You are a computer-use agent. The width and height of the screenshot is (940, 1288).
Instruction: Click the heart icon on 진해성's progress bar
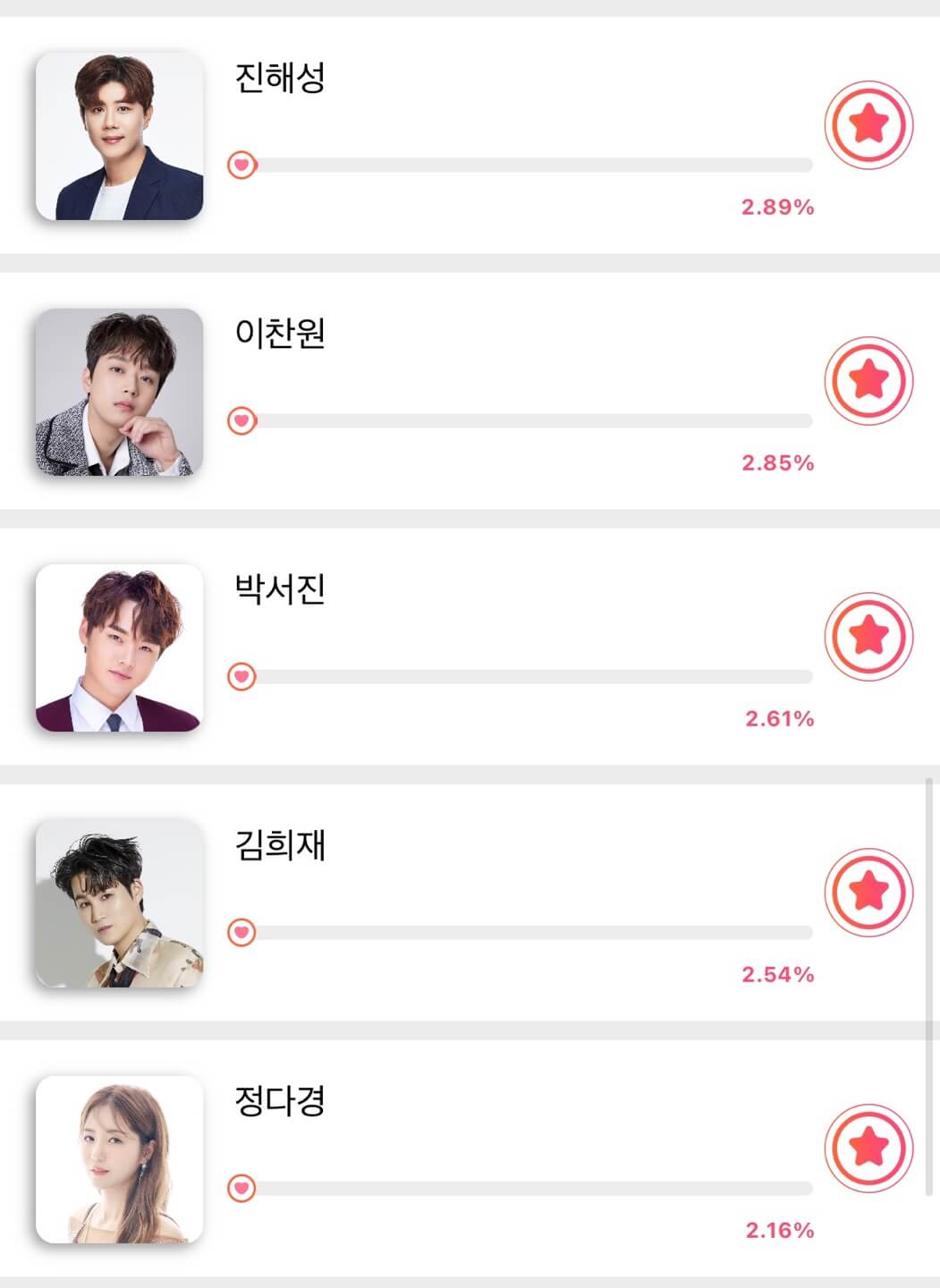coord(243,165)
